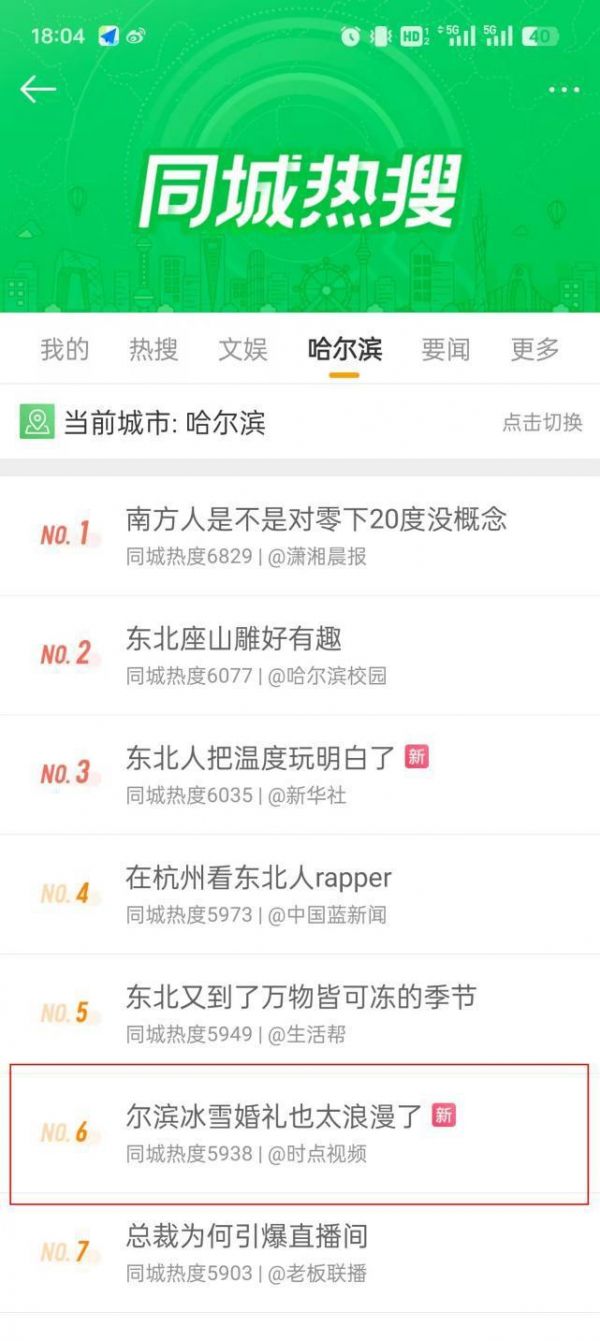Go back using the arrow
600x1341 pixels.
click(x=38, y=89)
